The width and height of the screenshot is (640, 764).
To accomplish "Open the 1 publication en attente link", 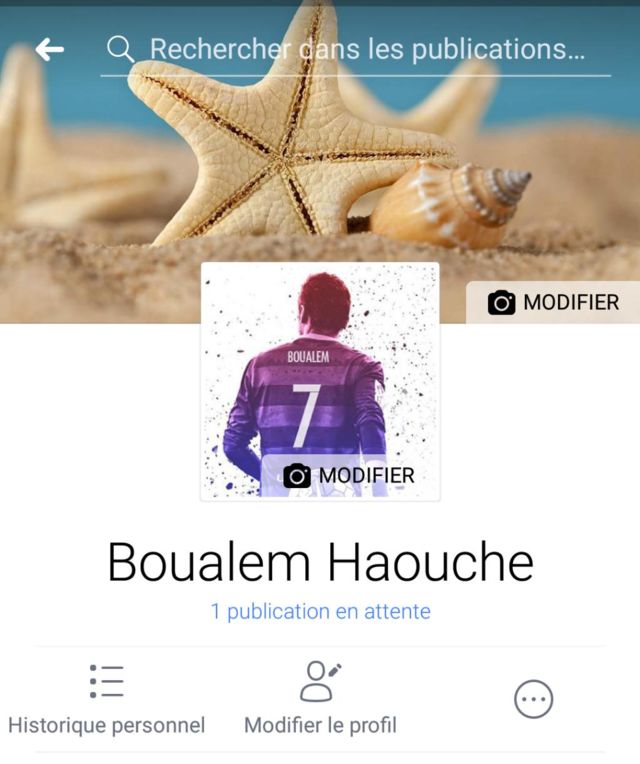I will (x=320, y=611).
